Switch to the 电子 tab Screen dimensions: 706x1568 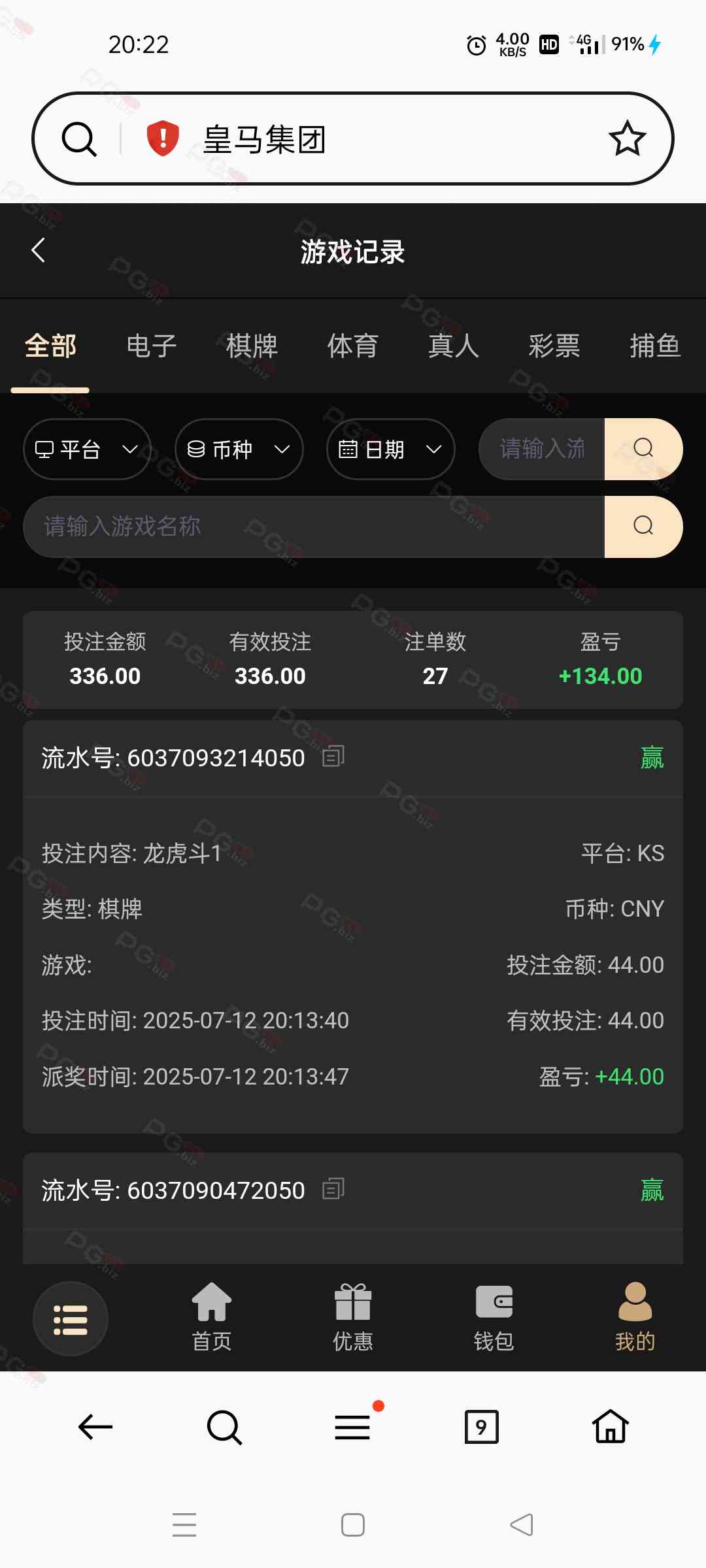152,346
